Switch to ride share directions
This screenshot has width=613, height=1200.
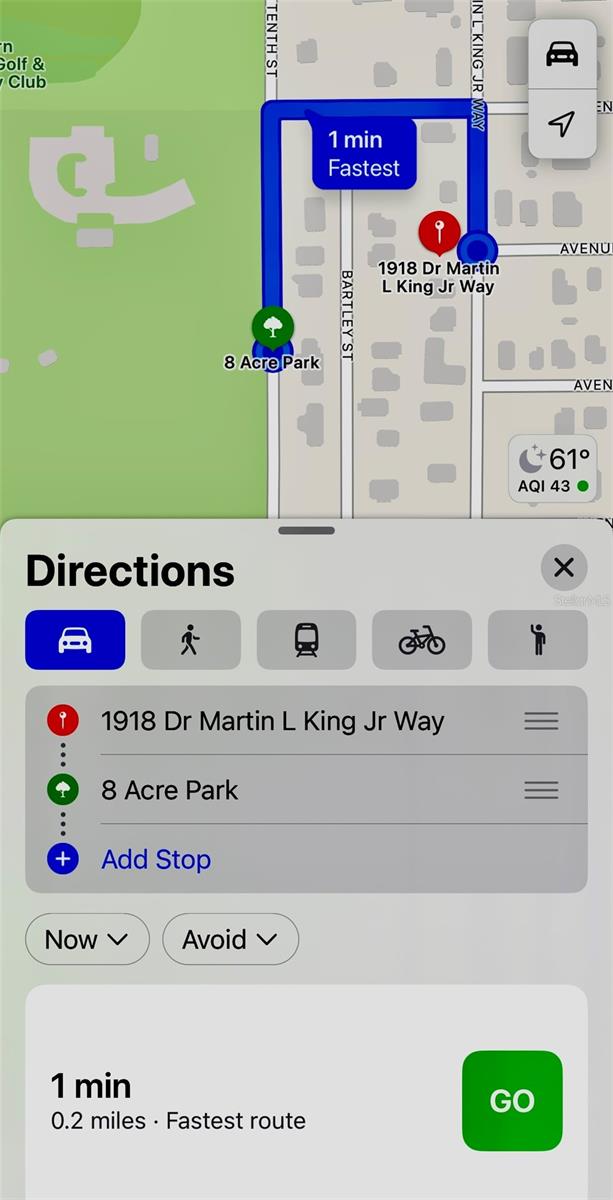537,640
